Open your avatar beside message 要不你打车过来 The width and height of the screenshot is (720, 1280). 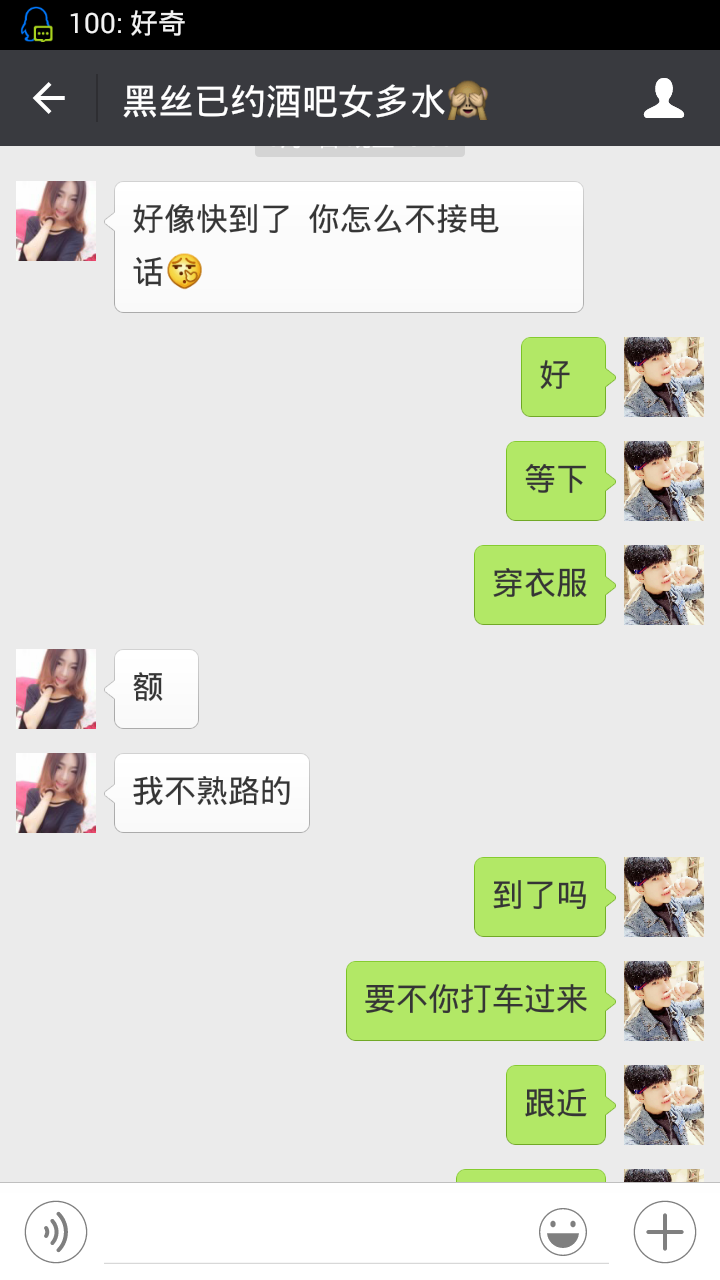[x=664, y=1001]
